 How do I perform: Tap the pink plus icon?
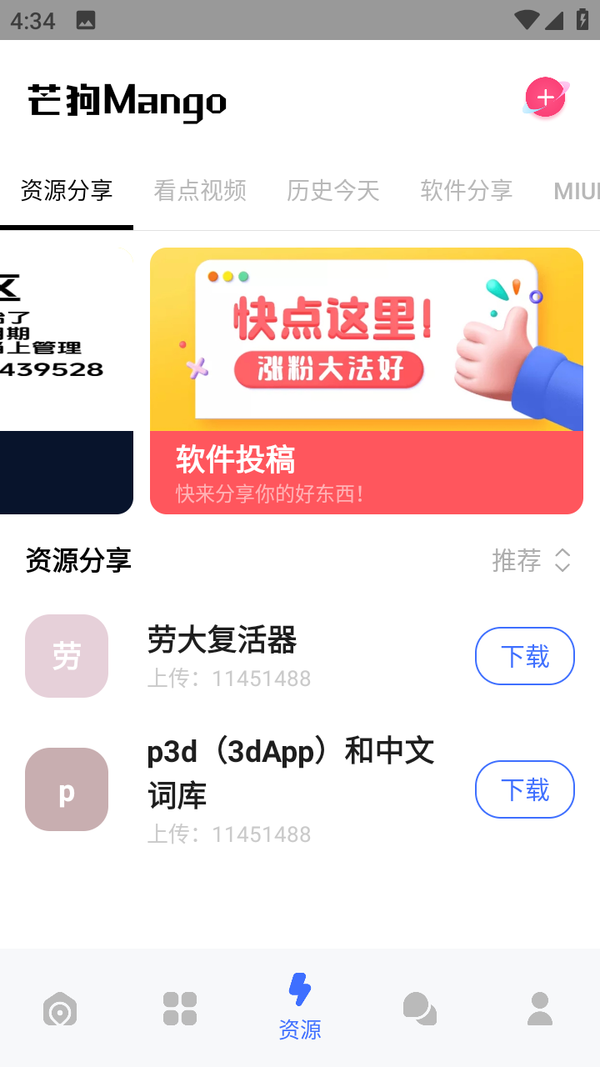tap(545, 98)
